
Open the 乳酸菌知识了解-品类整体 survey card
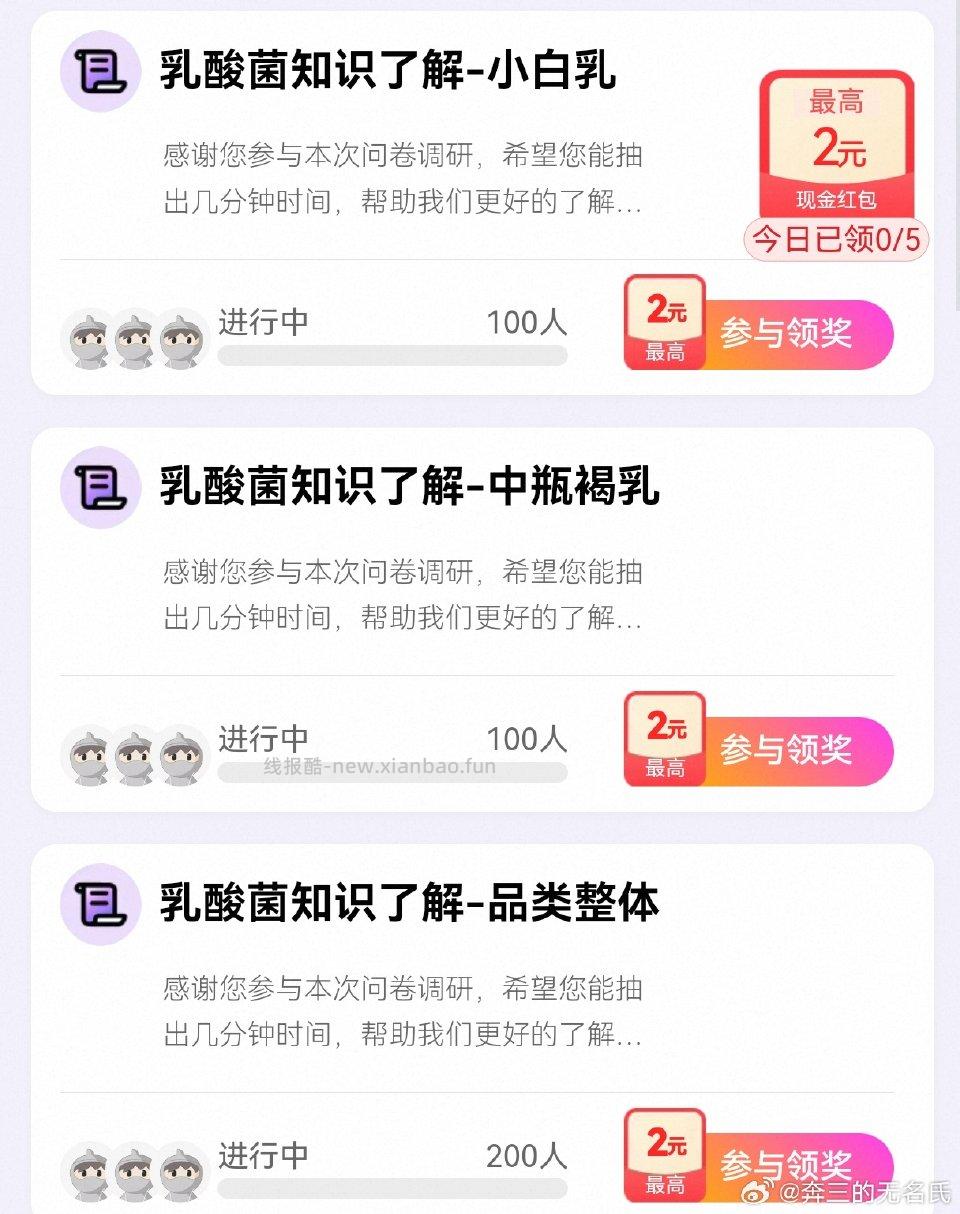410,904
